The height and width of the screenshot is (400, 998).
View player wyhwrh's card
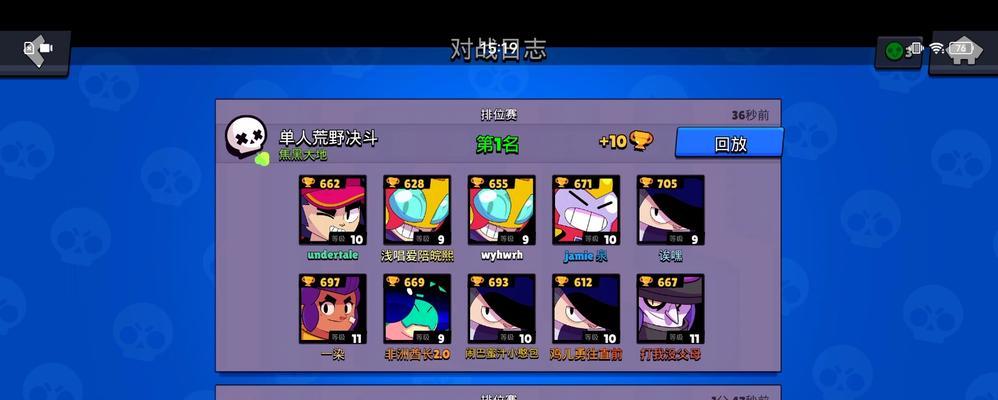click(501, 211)
